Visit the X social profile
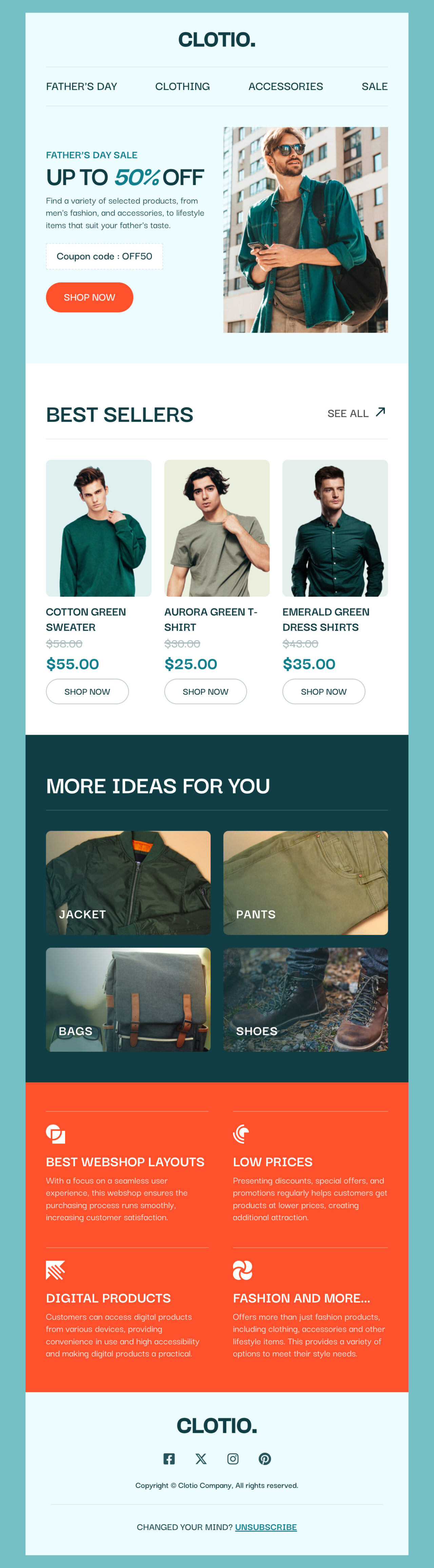This screenshot has width=434, height=1568. click(x=201, y=1458)
